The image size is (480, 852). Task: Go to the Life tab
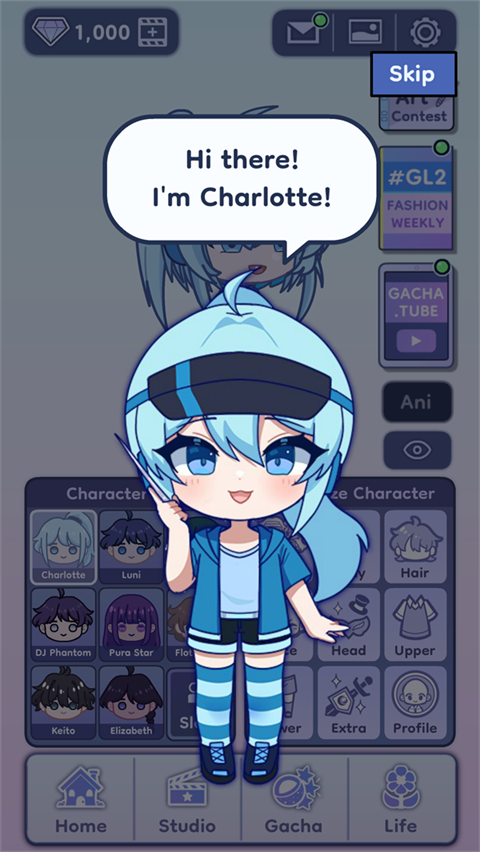[401, 797]
